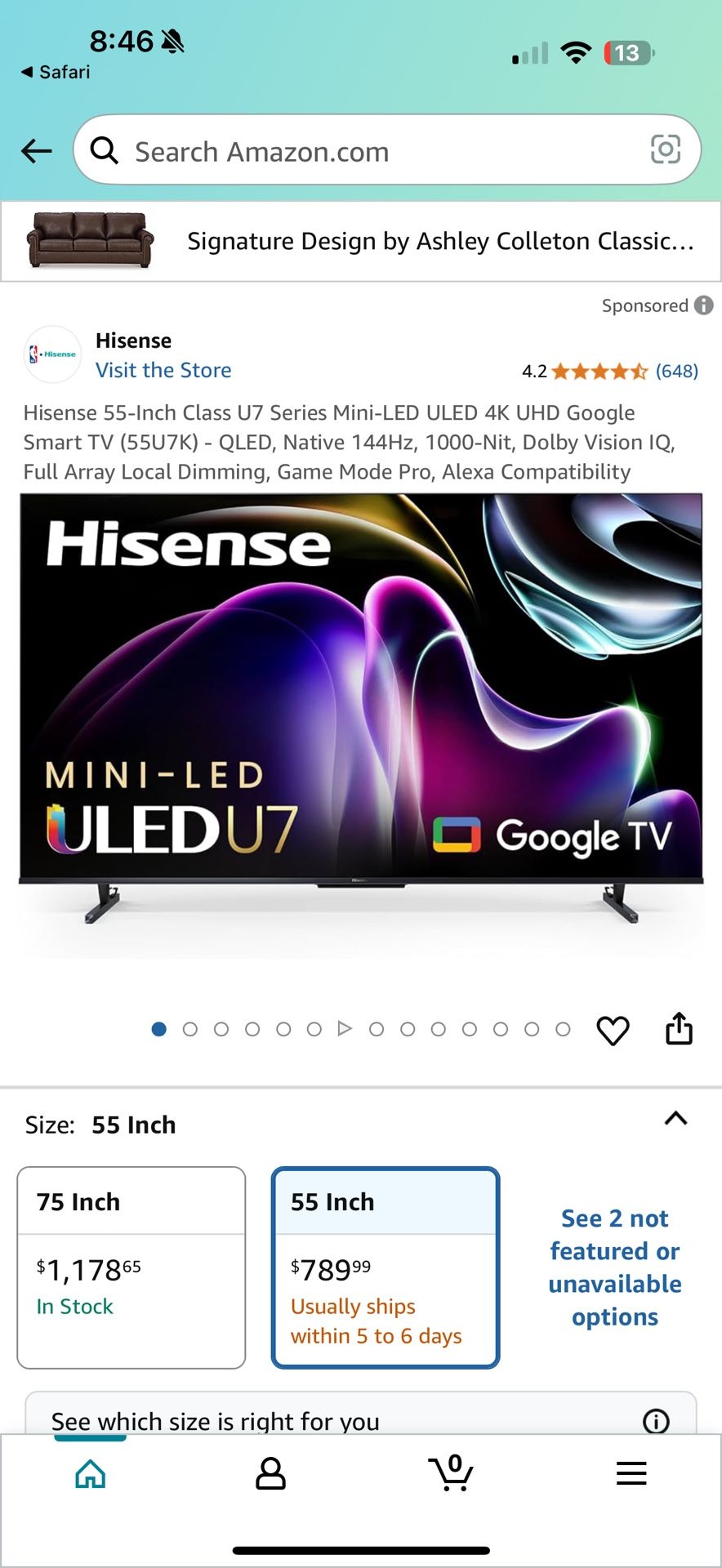Go back with the arrow icon
Image resolution: width=722 pixels, height=1568 pixels.
(x=36, y=150)
